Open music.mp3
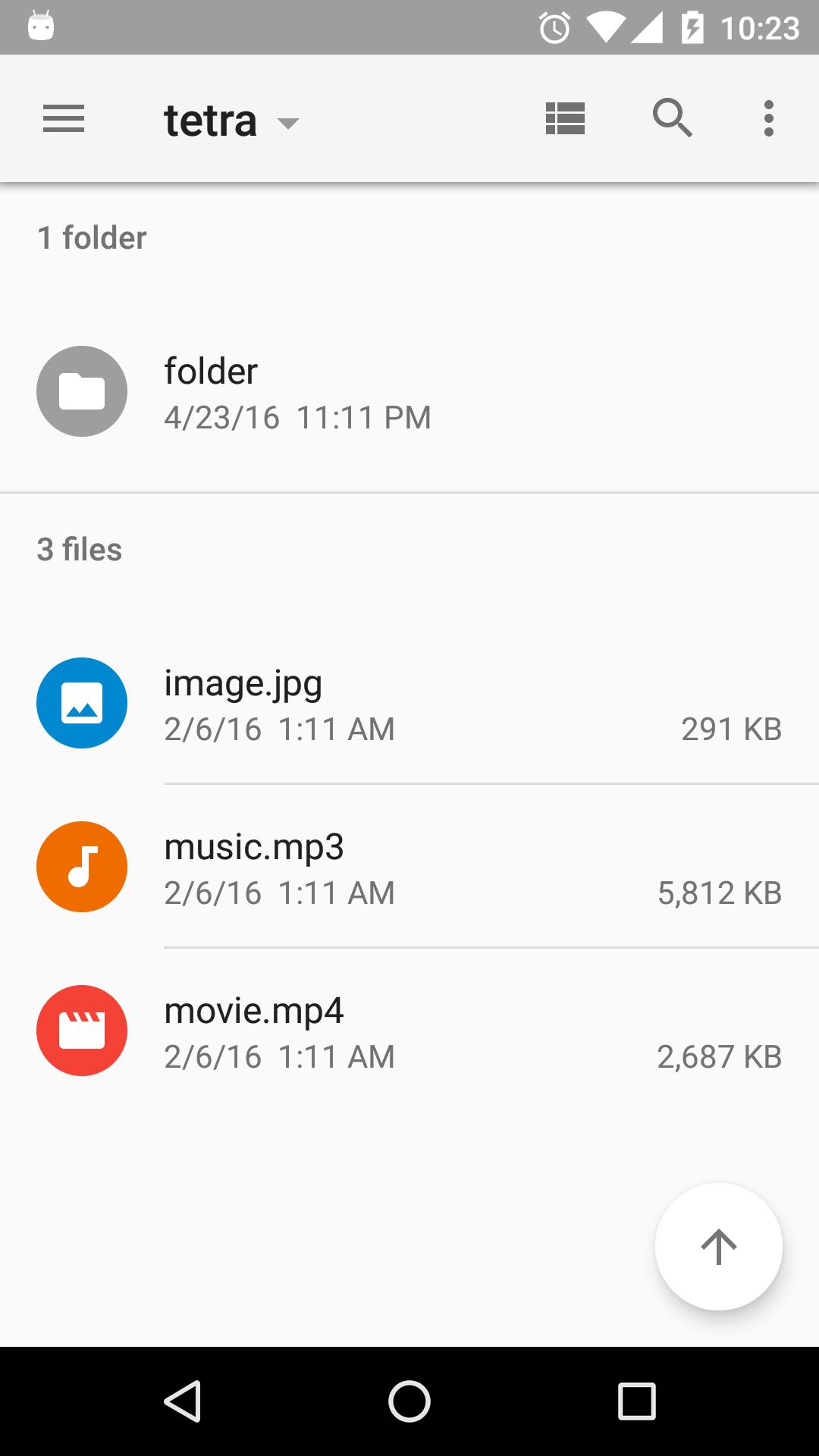This screenshot has width=819, height=1456. (x=409, y=868)
